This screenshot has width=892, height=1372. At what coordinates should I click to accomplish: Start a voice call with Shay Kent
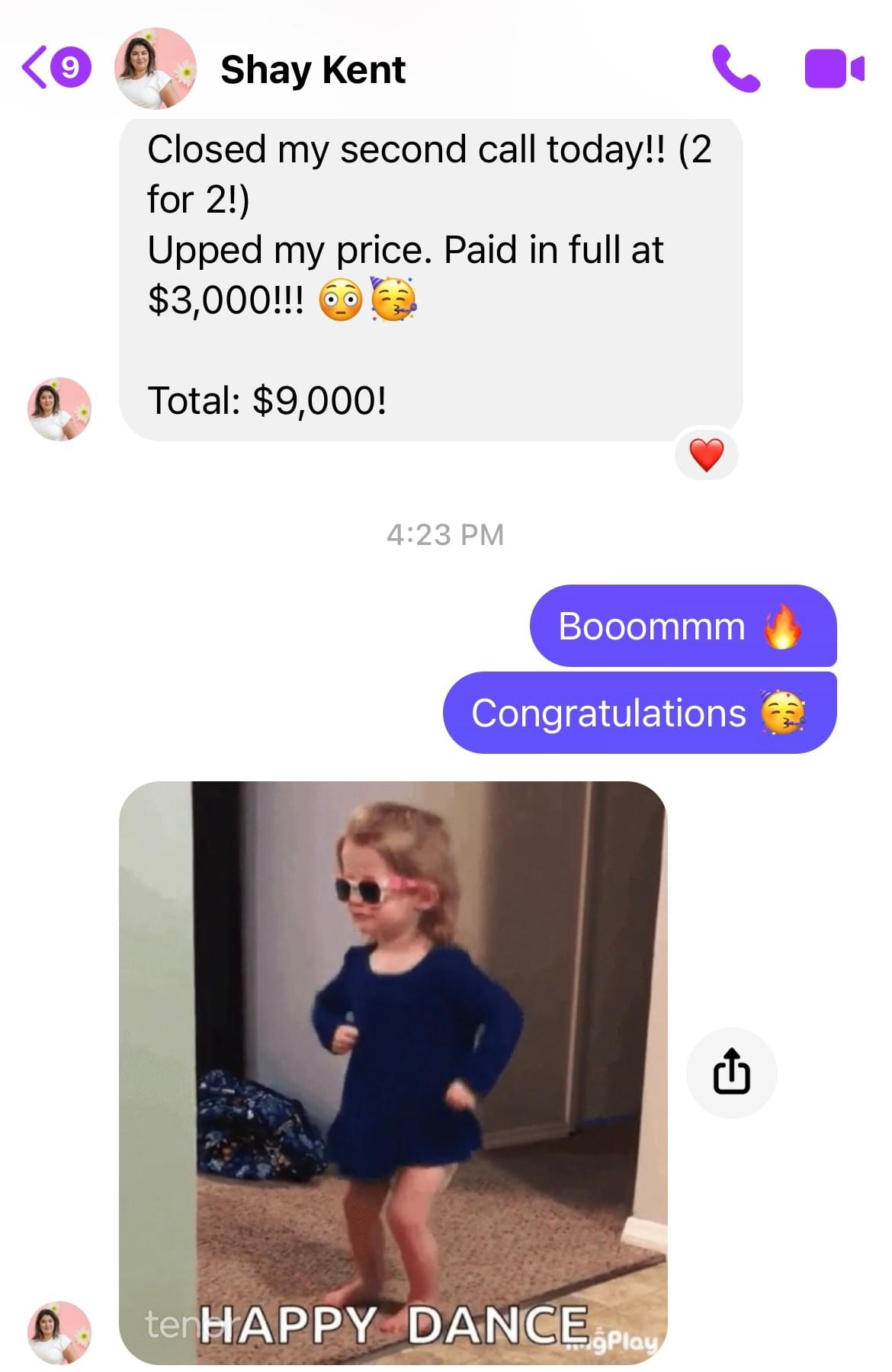pos(735,69)
